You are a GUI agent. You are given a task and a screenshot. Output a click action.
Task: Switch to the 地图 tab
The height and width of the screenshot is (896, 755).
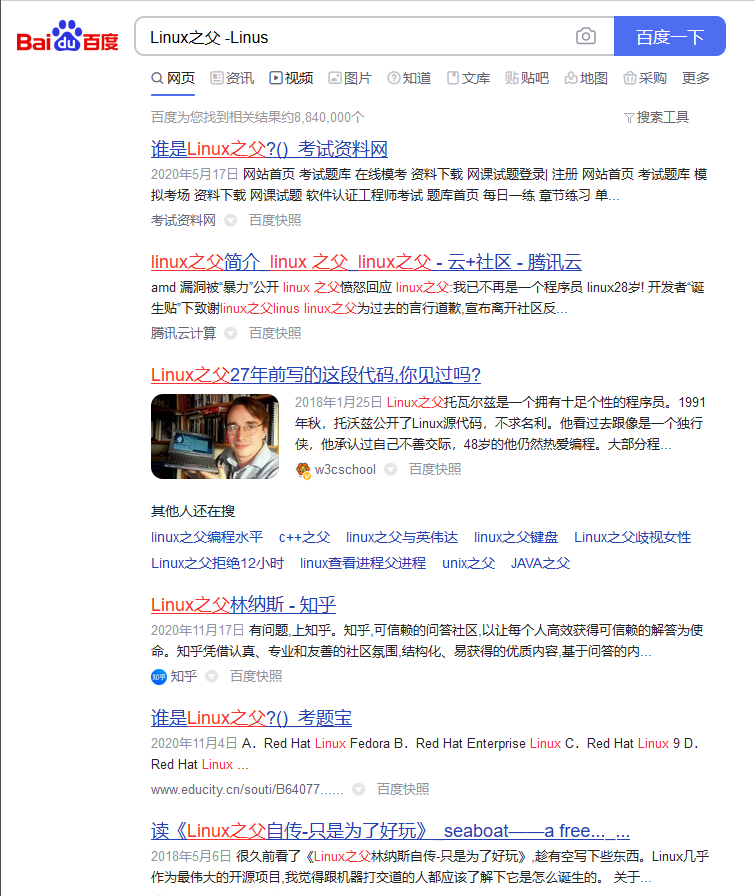pos(586,78)
